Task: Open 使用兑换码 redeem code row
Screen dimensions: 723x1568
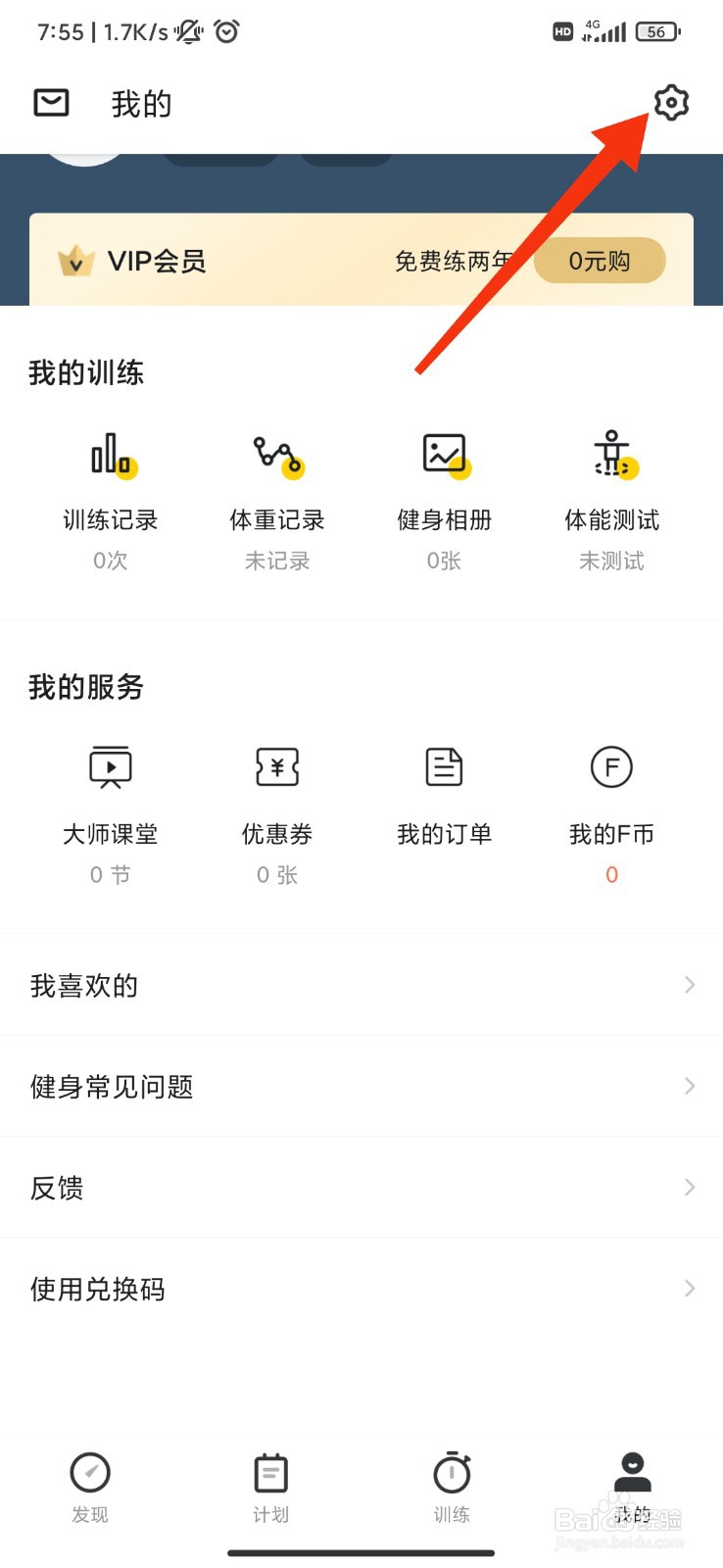Action: 361,1288
